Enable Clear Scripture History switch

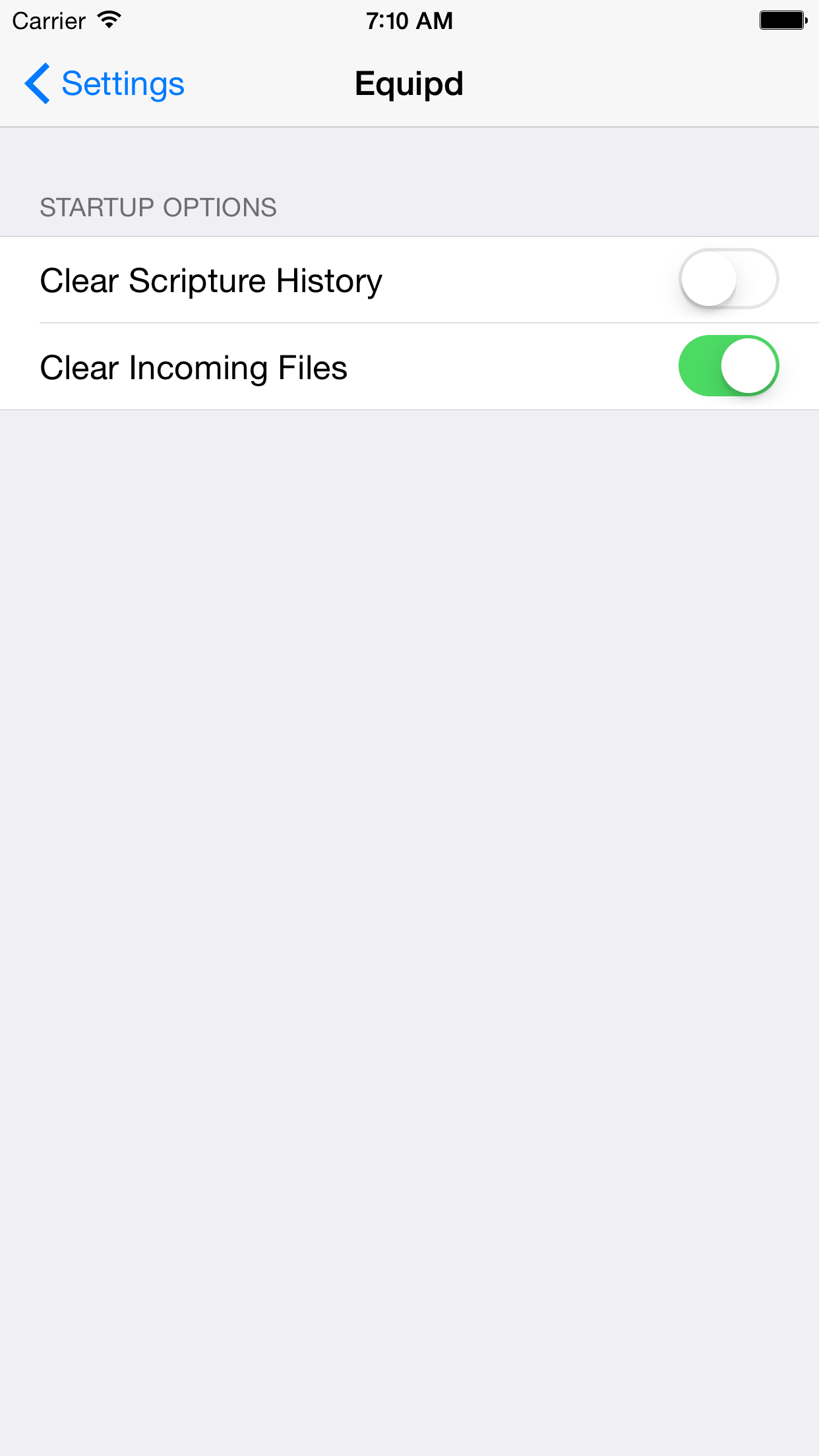click(728, 279)
